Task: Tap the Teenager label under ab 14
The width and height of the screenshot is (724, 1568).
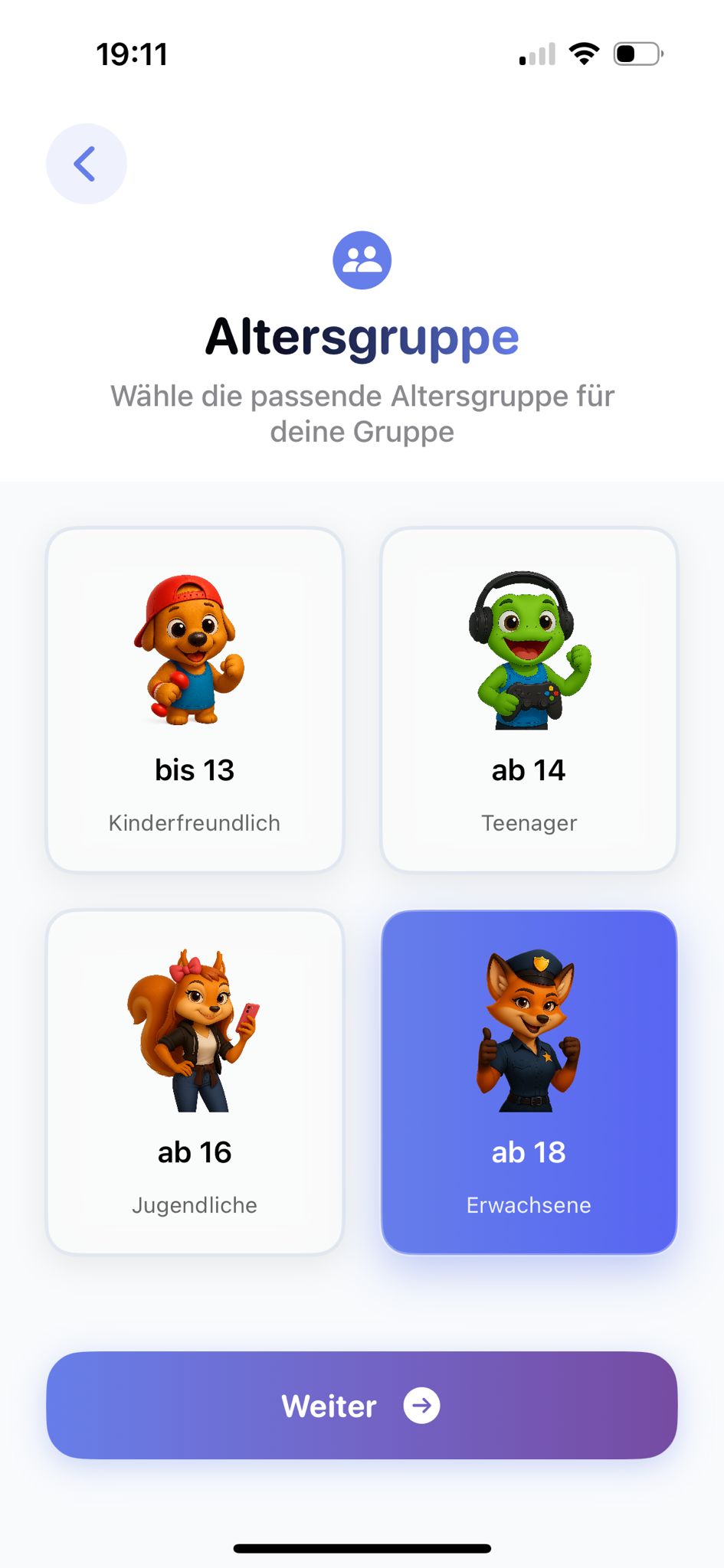Action: pos(529,823)
